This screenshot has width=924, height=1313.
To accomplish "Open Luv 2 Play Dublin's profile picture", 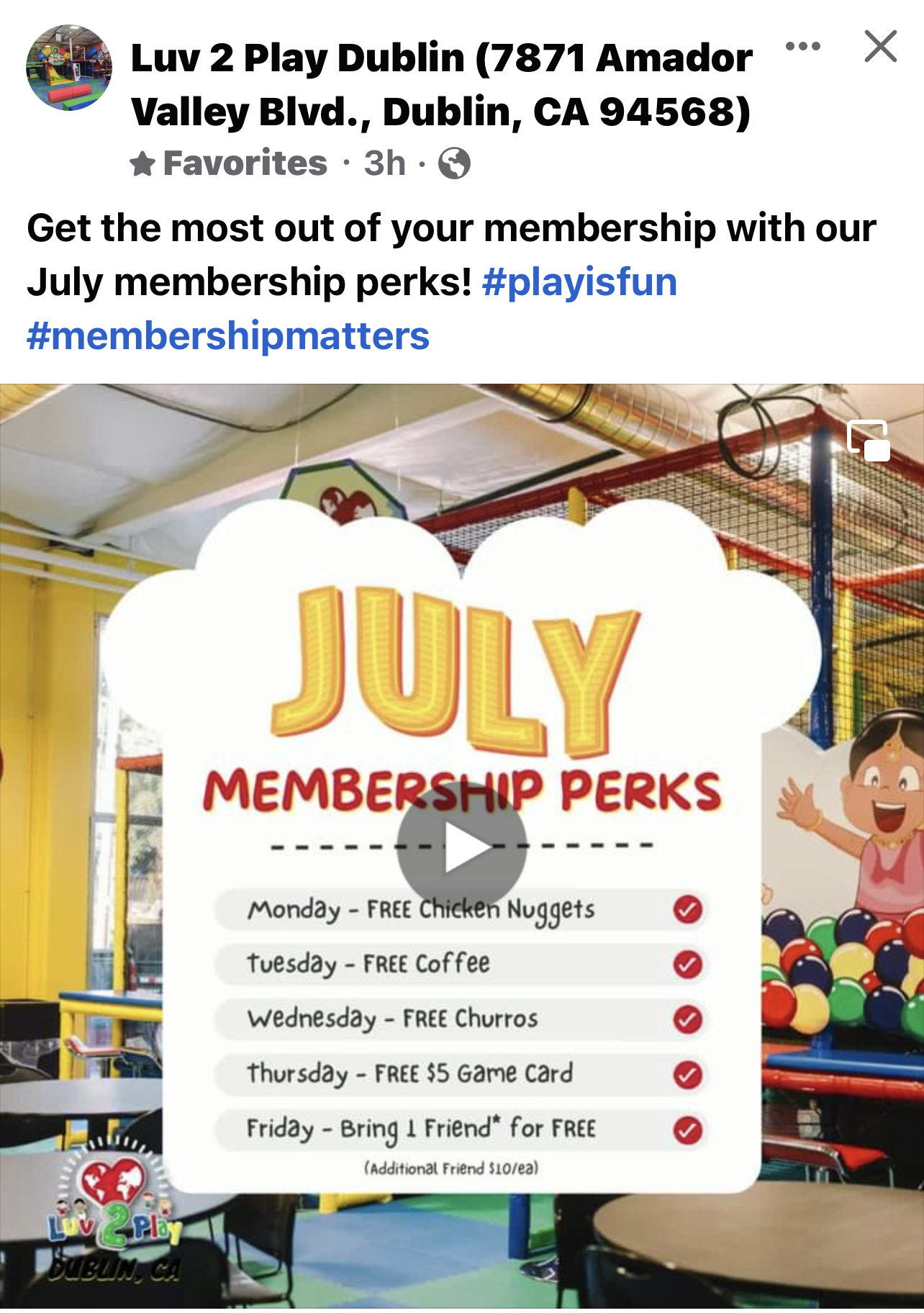I will tap(69, 68).
